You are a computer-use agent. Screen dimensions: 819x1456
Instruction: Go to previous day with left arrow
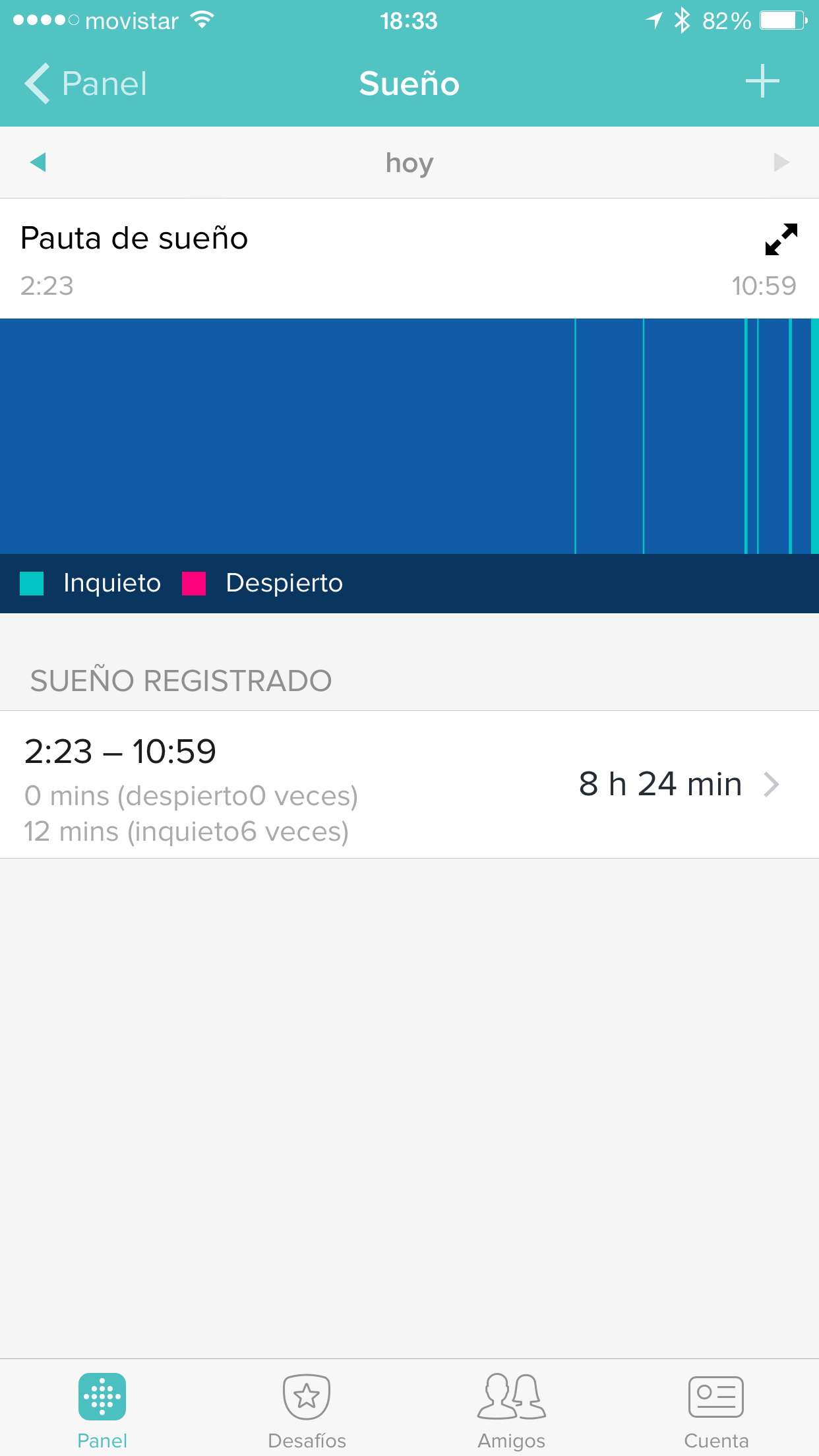[x=38, y=162]
